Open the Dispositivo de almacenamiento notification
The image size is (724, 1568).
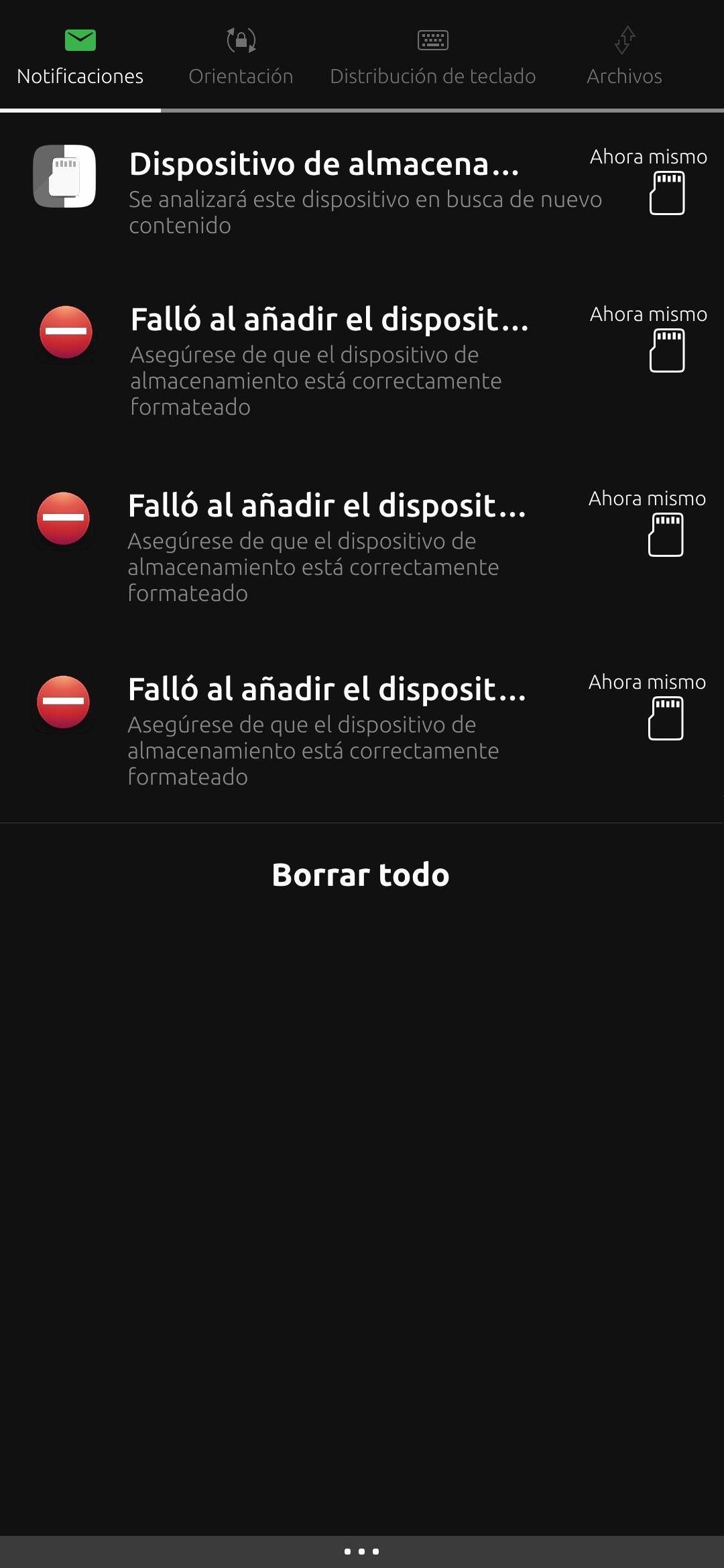click(362, 190)
